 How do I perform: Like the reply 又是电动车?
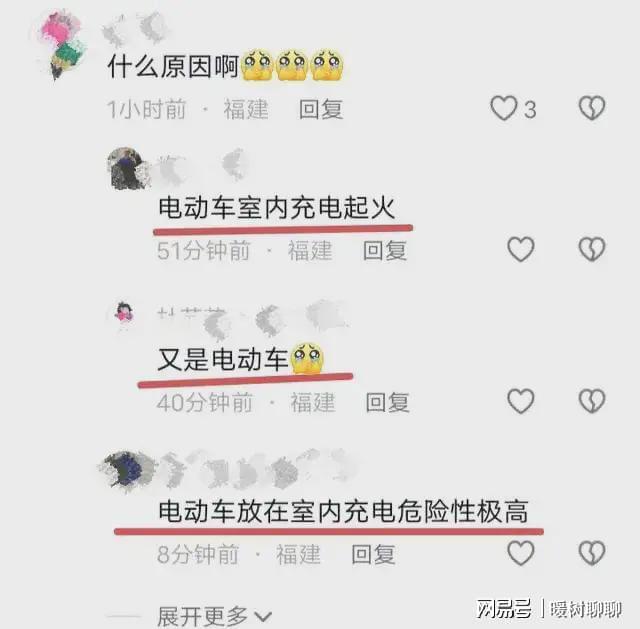(x=520, y=402)
